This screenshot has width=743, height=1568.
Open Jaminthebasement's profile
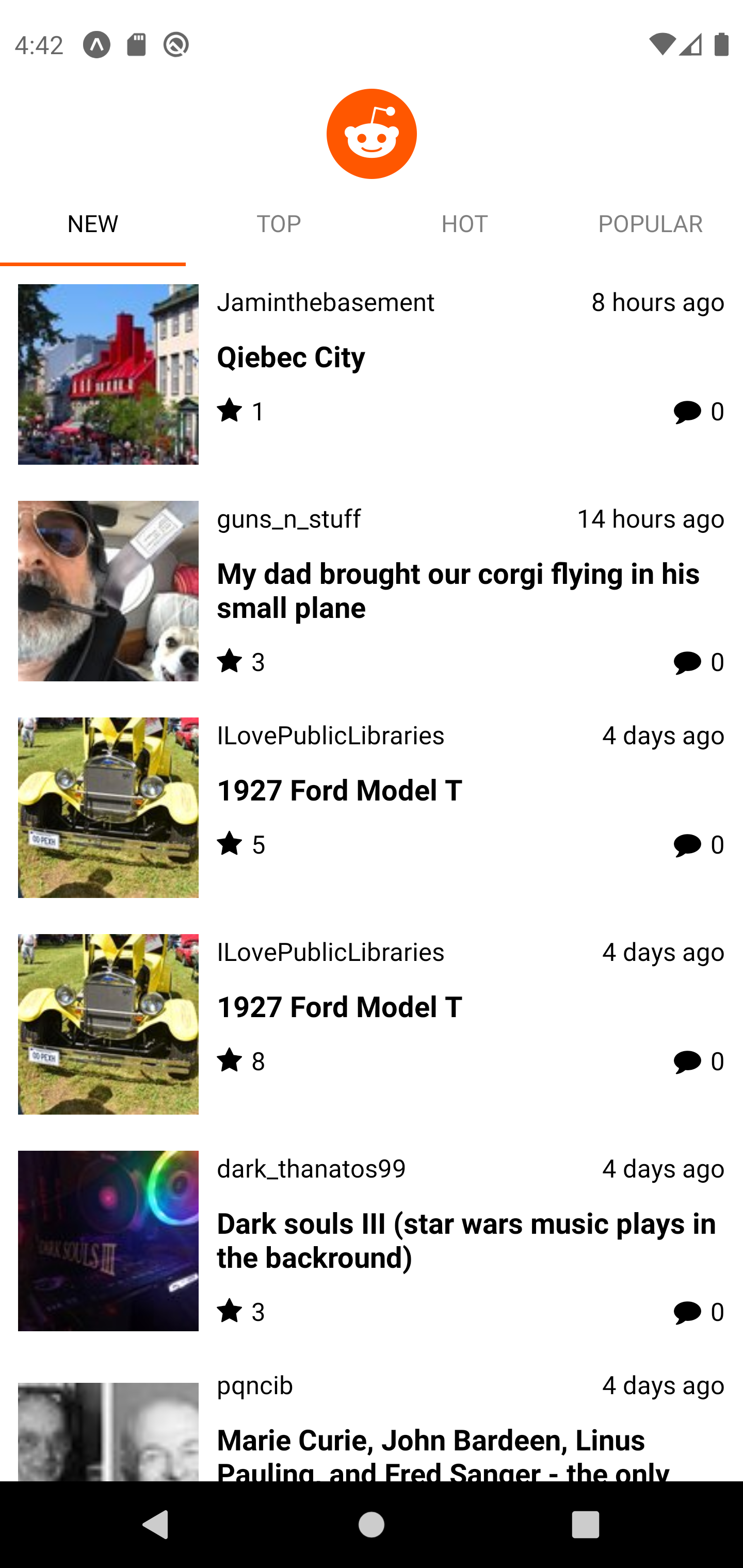pos(326,301)
